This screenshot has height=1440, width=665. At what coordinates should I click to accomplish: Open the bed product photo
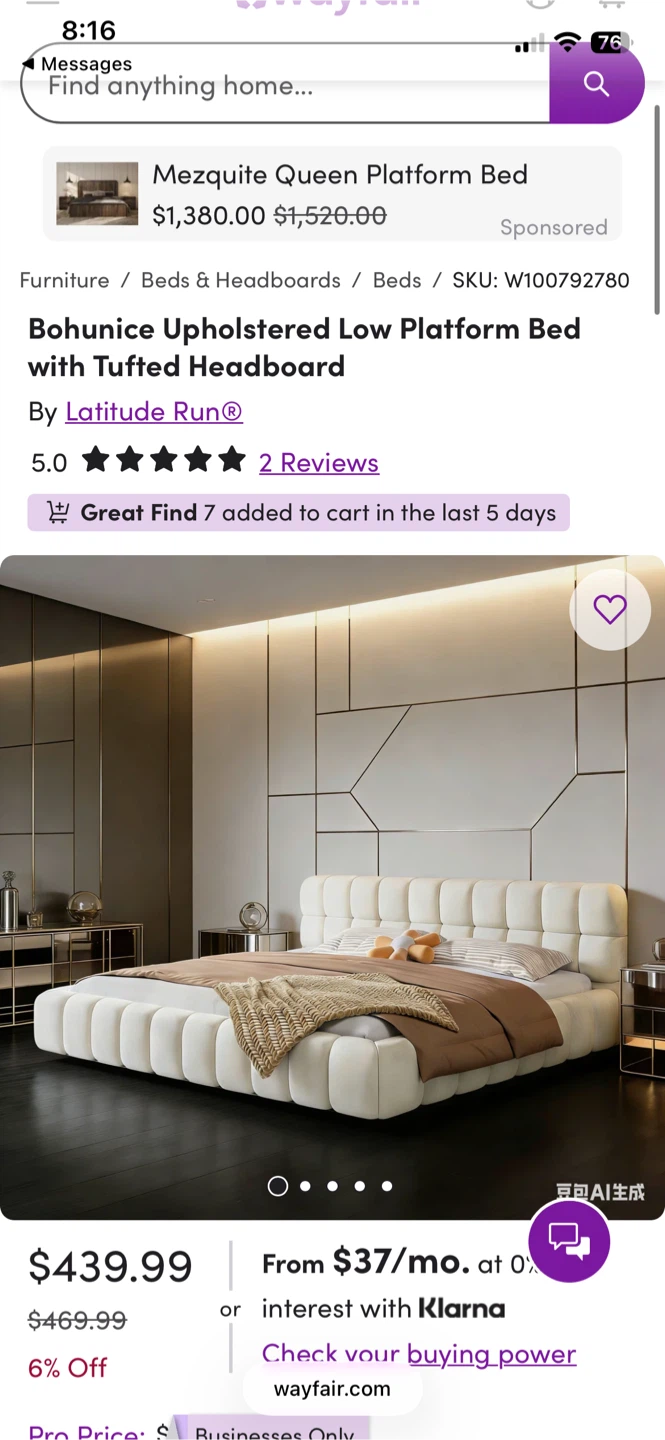[x=332, y=887]
